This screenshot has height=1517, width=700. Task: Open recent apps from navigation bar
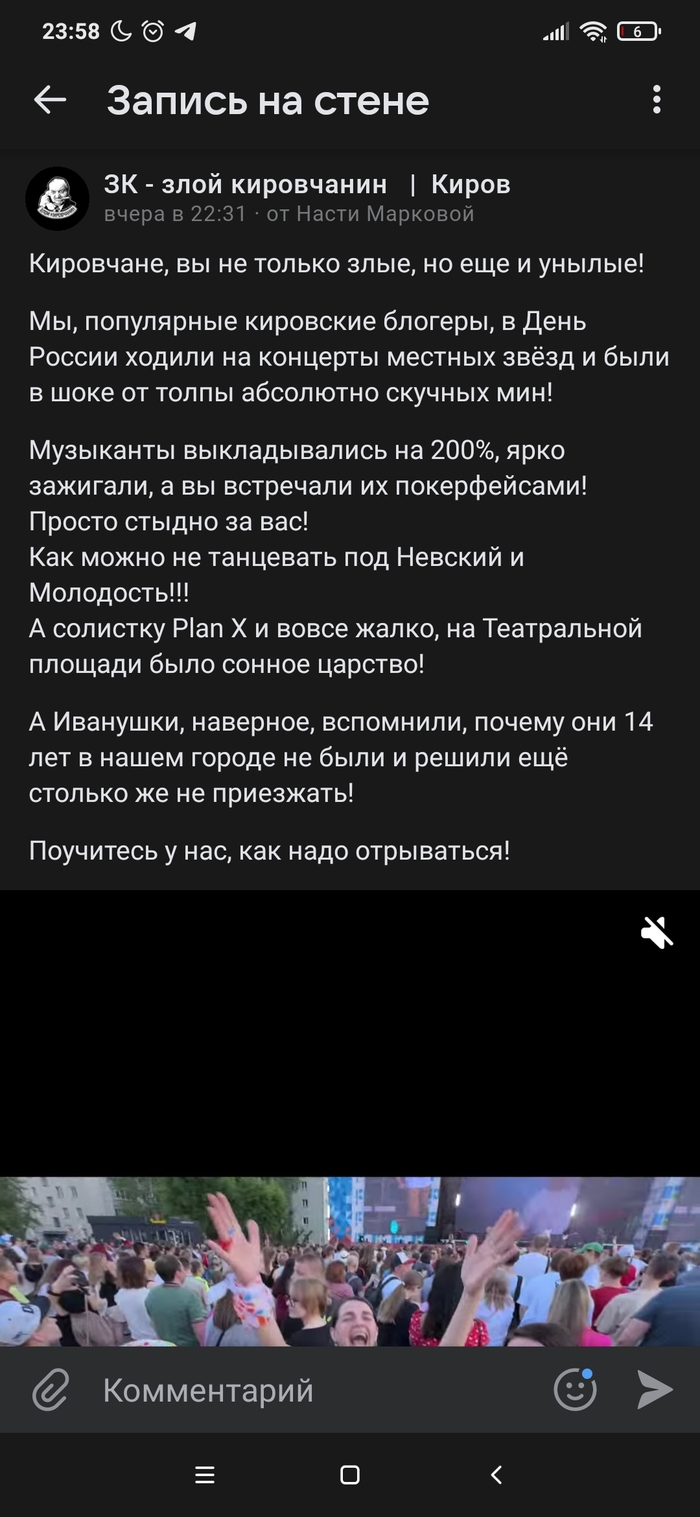coord(205,1475)
